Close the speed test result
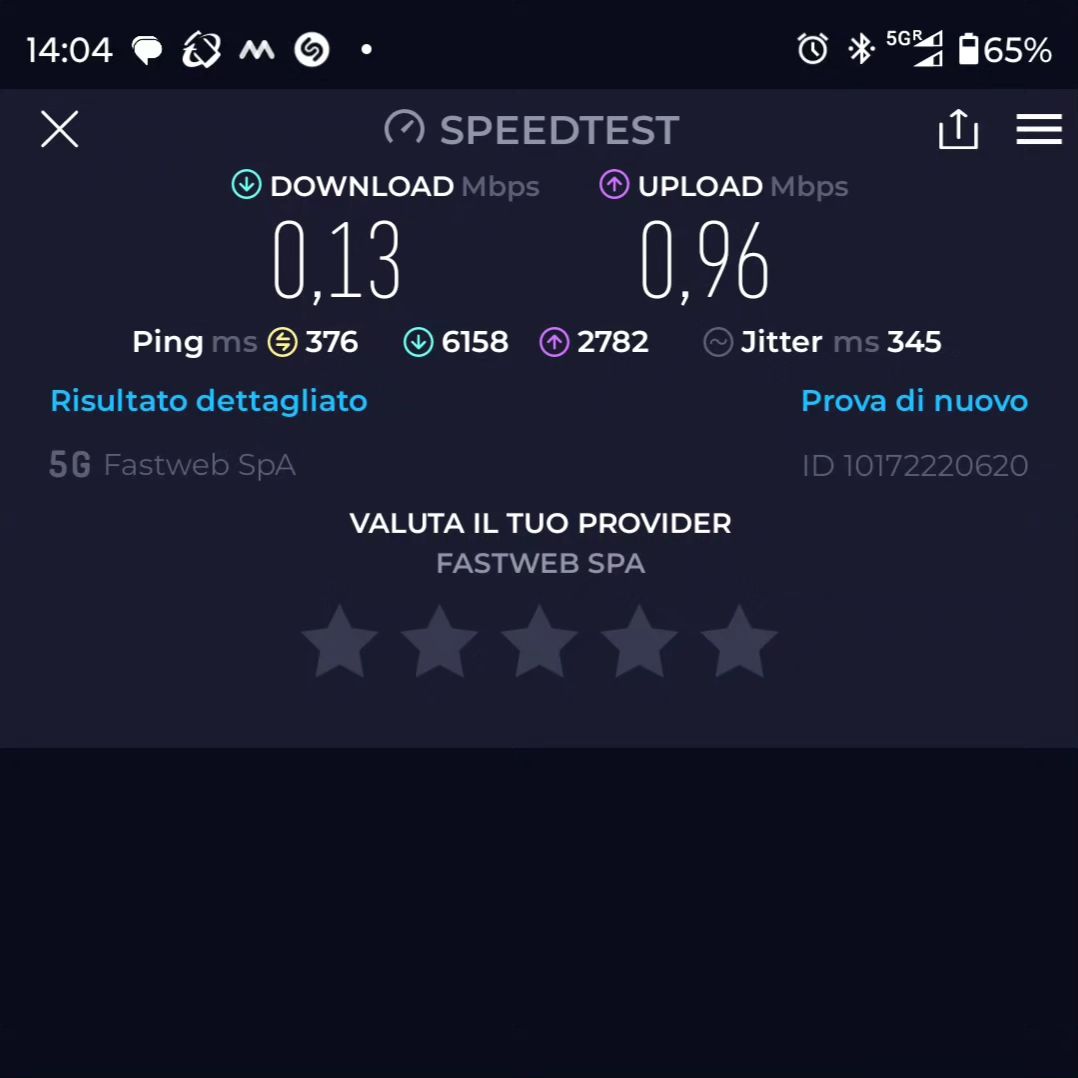Image resolution: width=1078 pixels, height=1078 pixels. (x=60, y=130)
